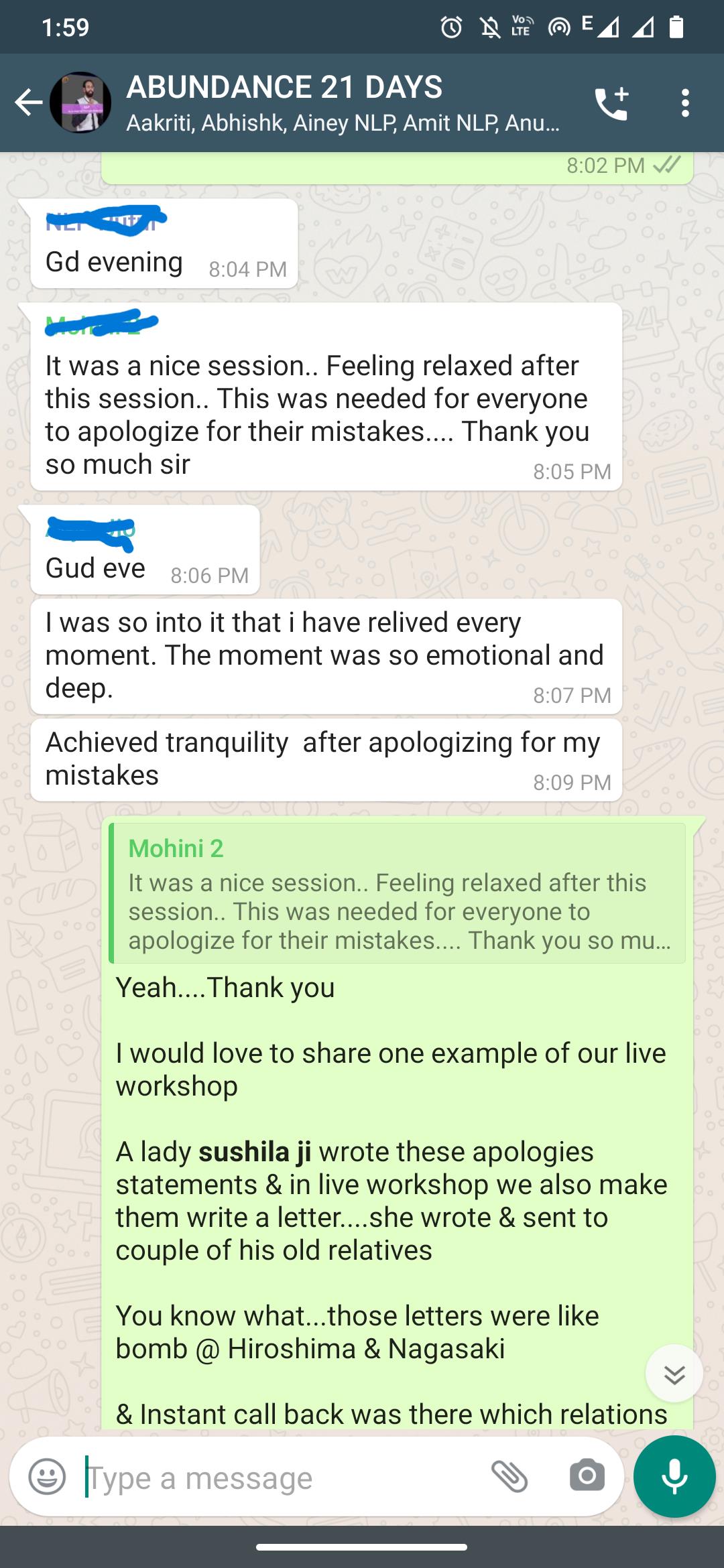Tap the voice message microphone
This screenshot has height=1568, width=724.
click(x=674, y=1476)
